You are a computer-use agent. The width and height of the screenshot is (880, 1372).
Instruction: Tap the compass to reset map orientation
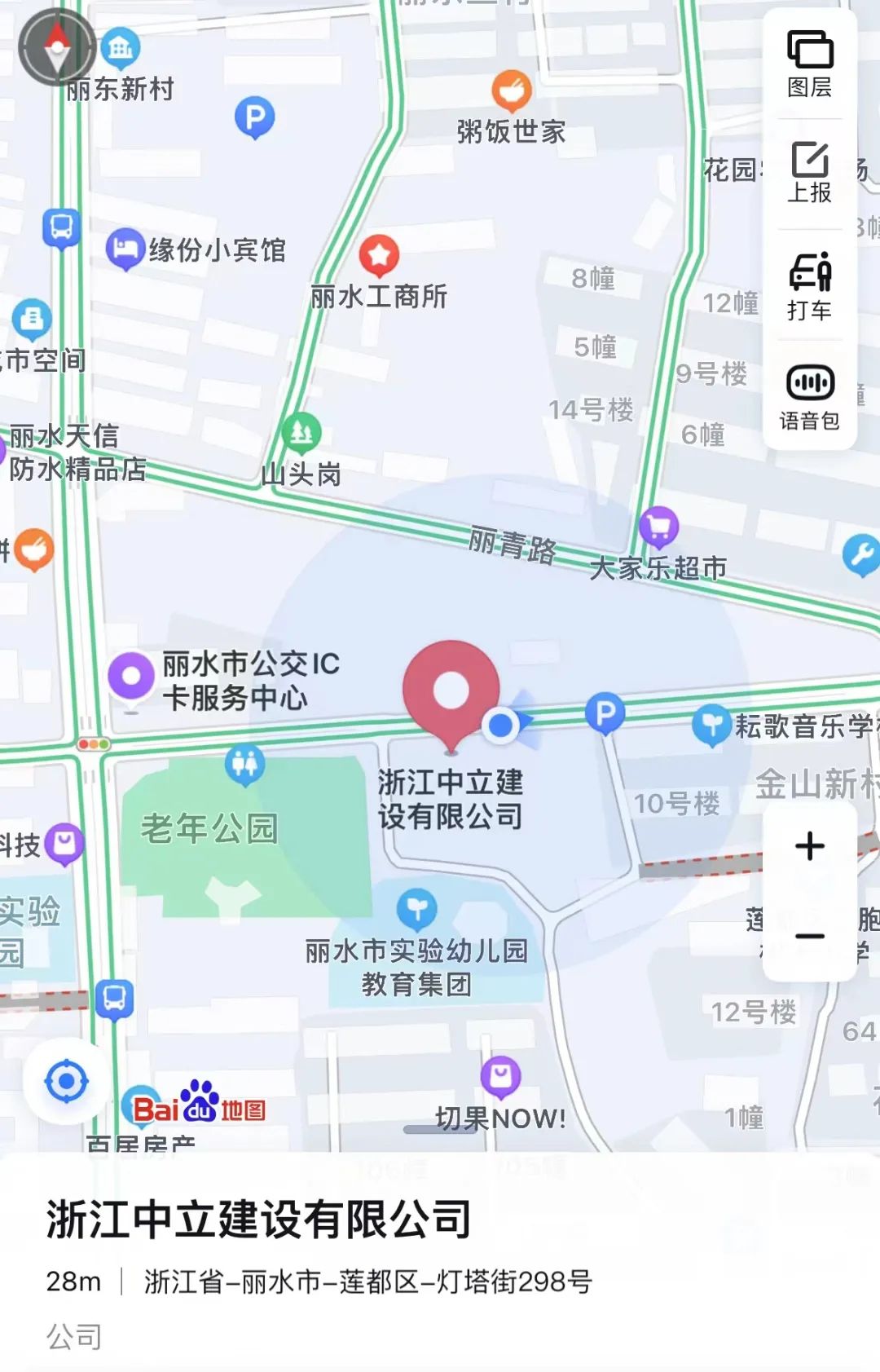[x=56, y=47]
